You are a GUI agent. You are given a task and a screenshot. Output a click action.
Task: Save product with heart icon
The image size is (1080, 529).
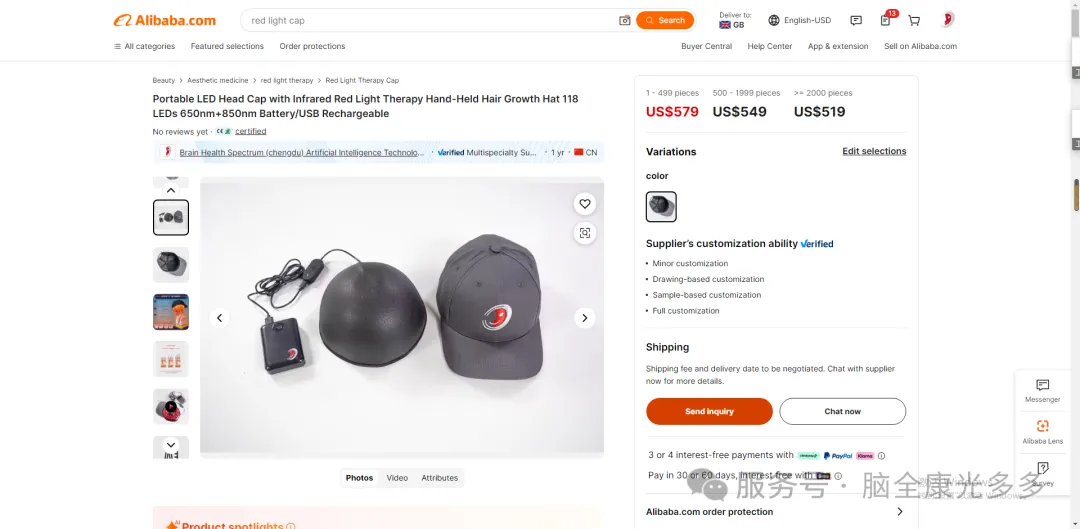click(585, 203)
